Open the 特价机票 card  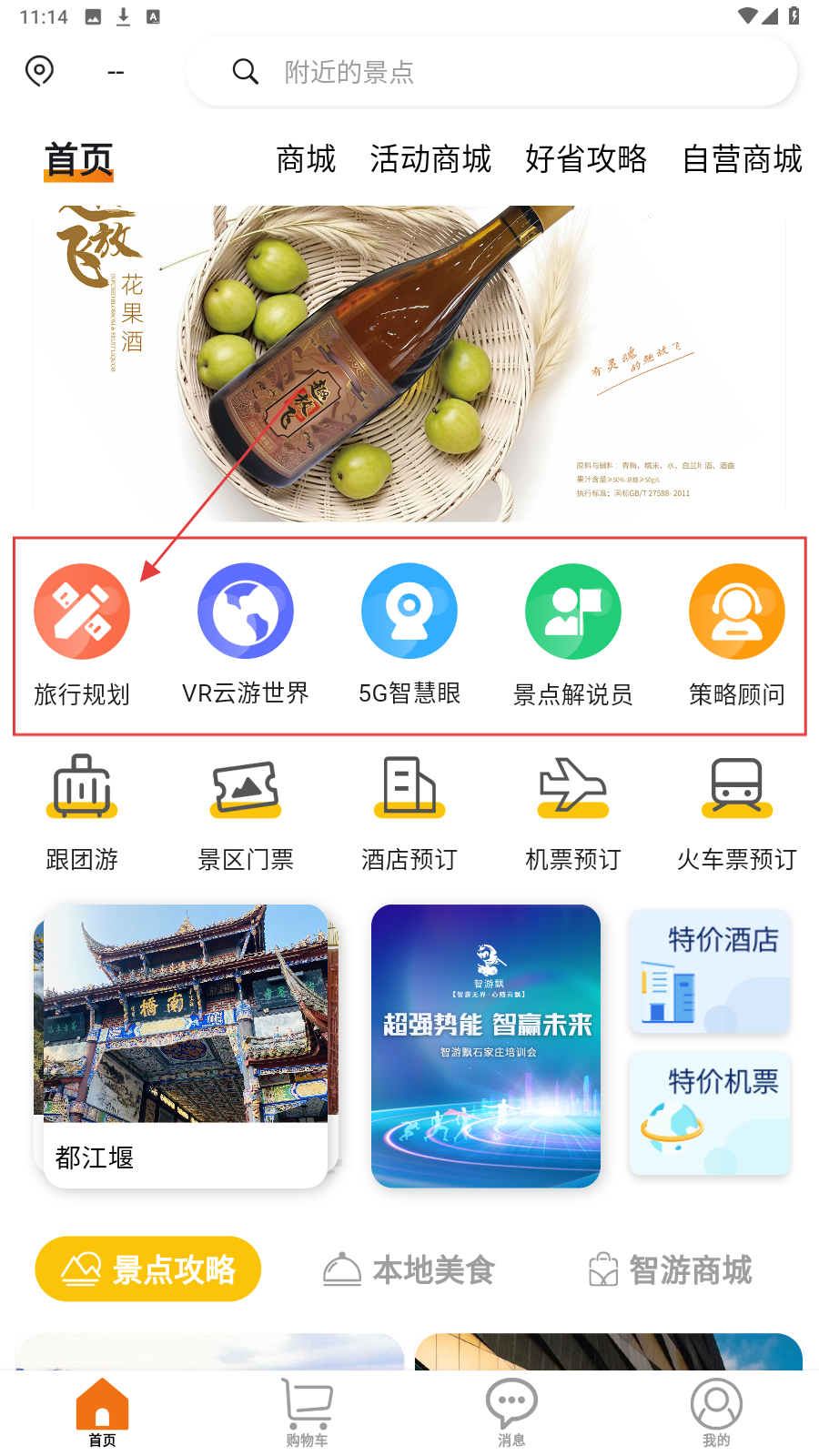click(710, 1112)
